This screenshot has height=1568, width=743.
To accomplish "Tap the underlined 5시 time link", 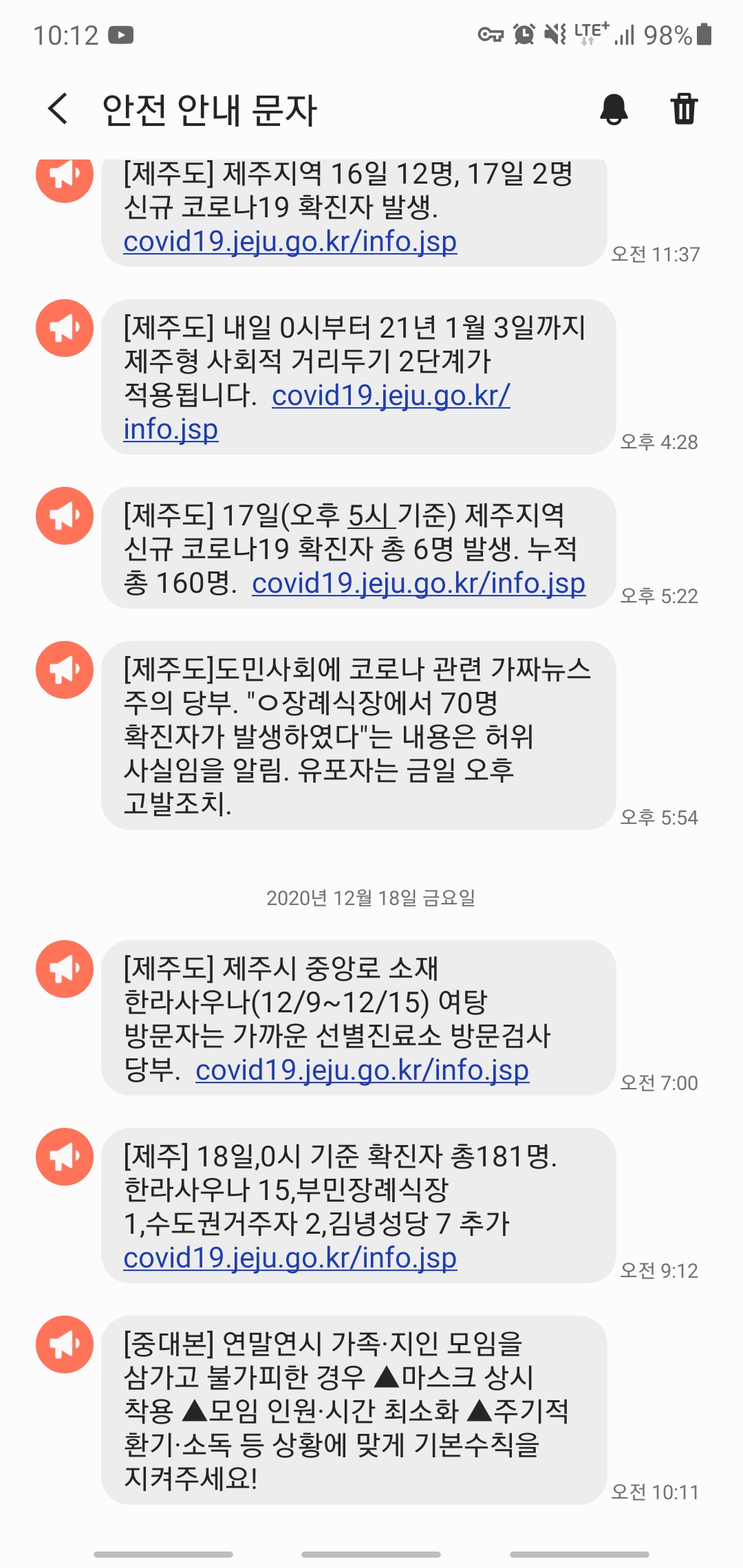I will coord(370,515).
